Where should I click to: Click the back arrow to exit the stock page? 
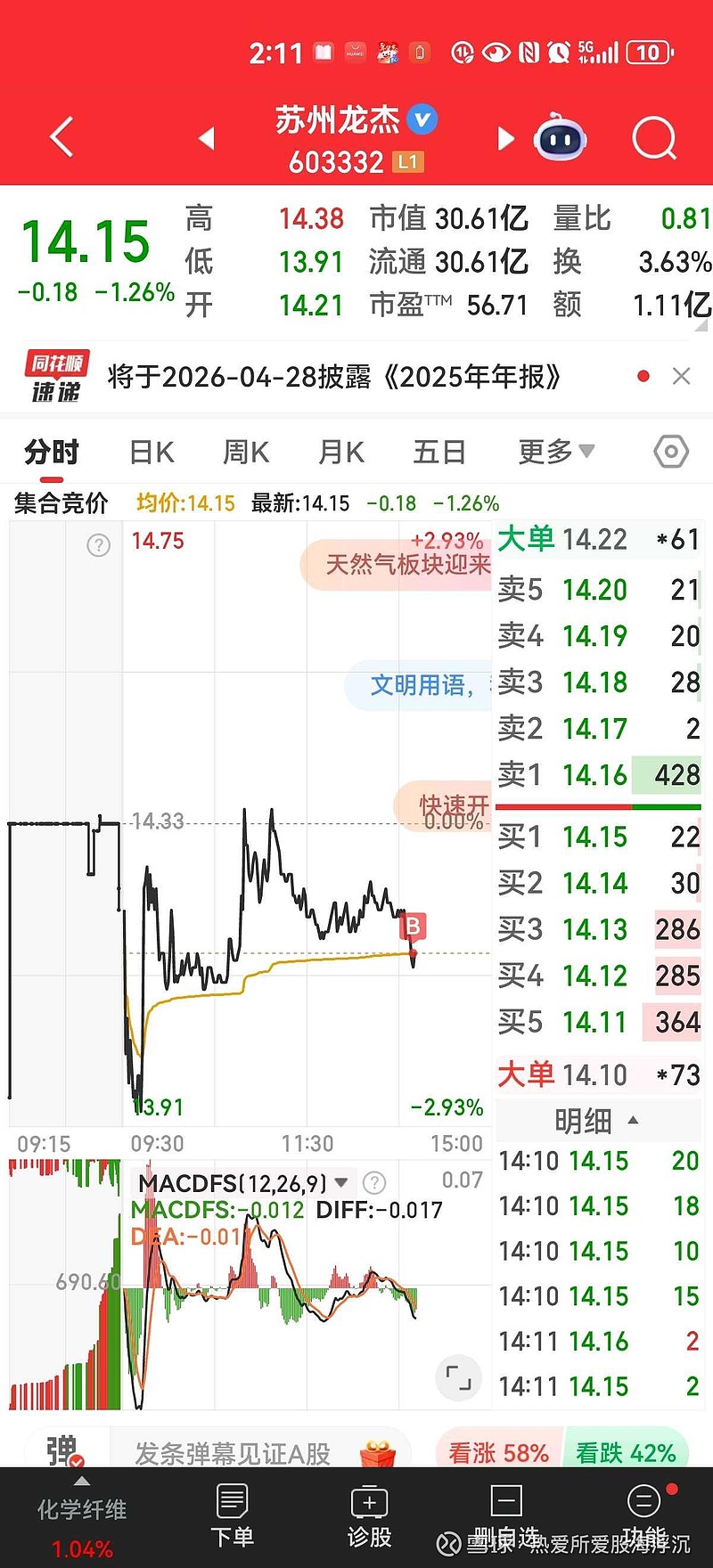coord(59,138)
